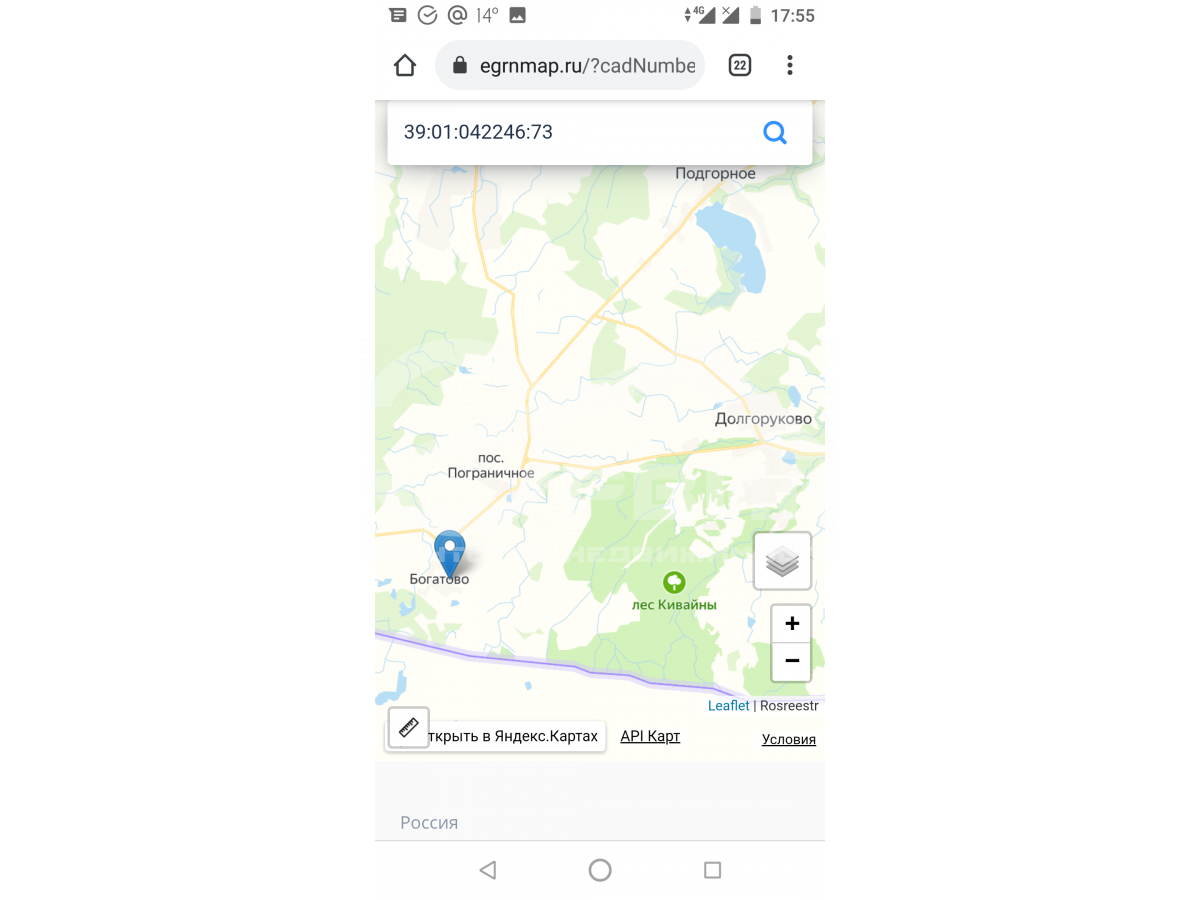Open the browser overflow menu
The width and height of the screenshot is (1200, 900).
pyautogui.click(x=790, y=66)
